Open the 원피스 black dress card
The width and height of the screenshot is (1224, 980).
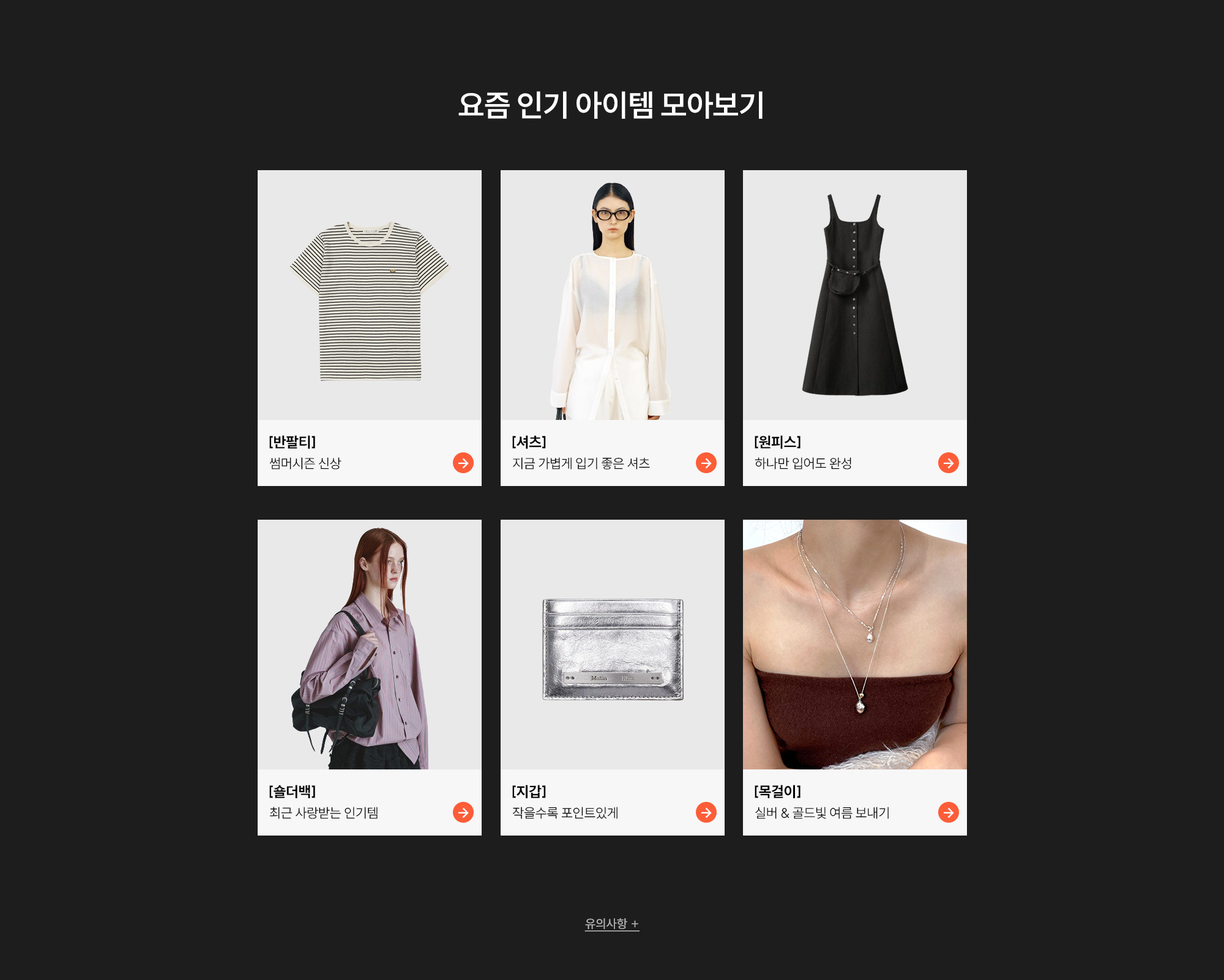click(x=854, y=295)
